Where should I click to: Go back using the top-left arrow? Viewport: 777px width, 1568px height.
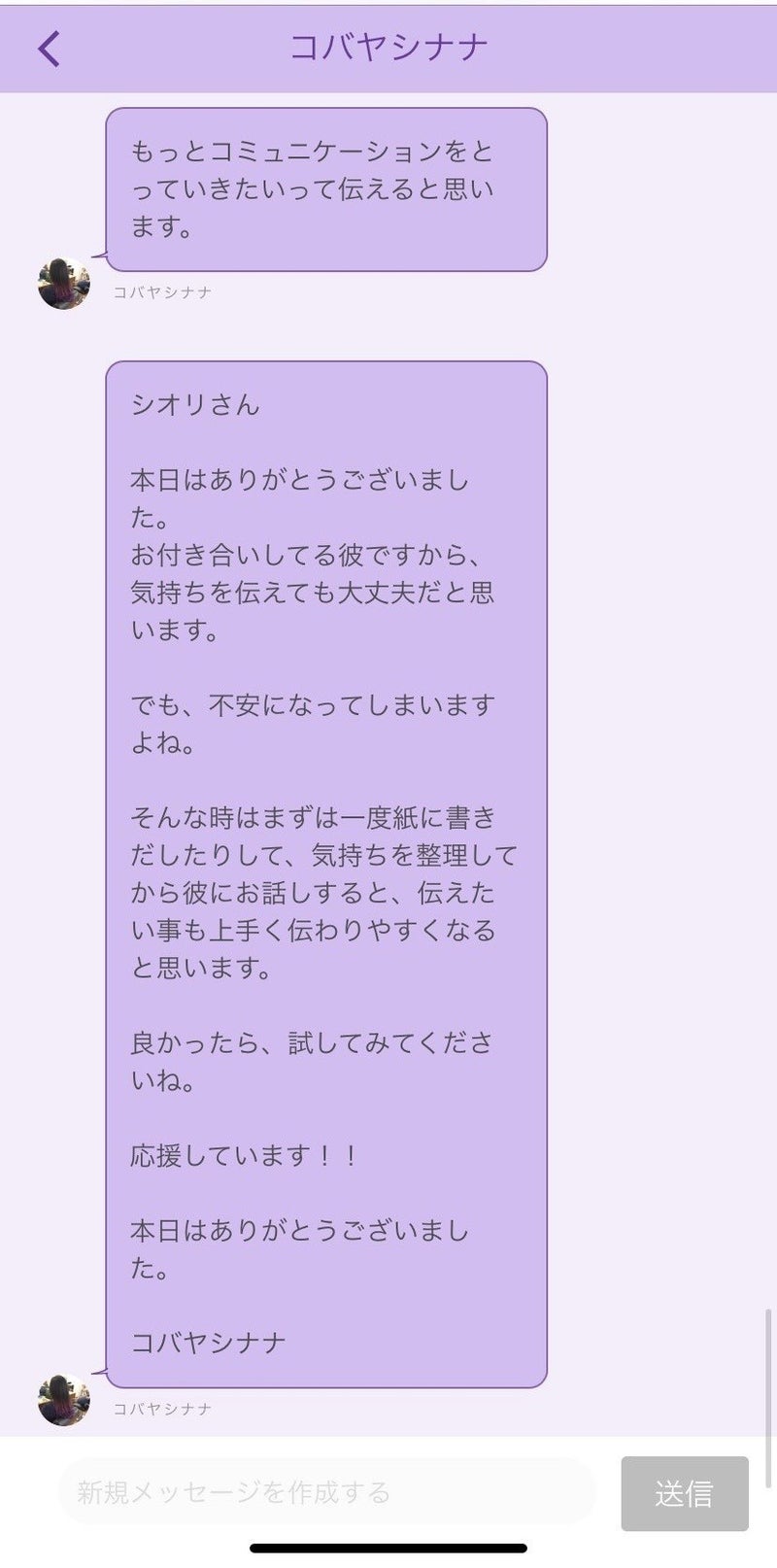click(x=49, y=48)
